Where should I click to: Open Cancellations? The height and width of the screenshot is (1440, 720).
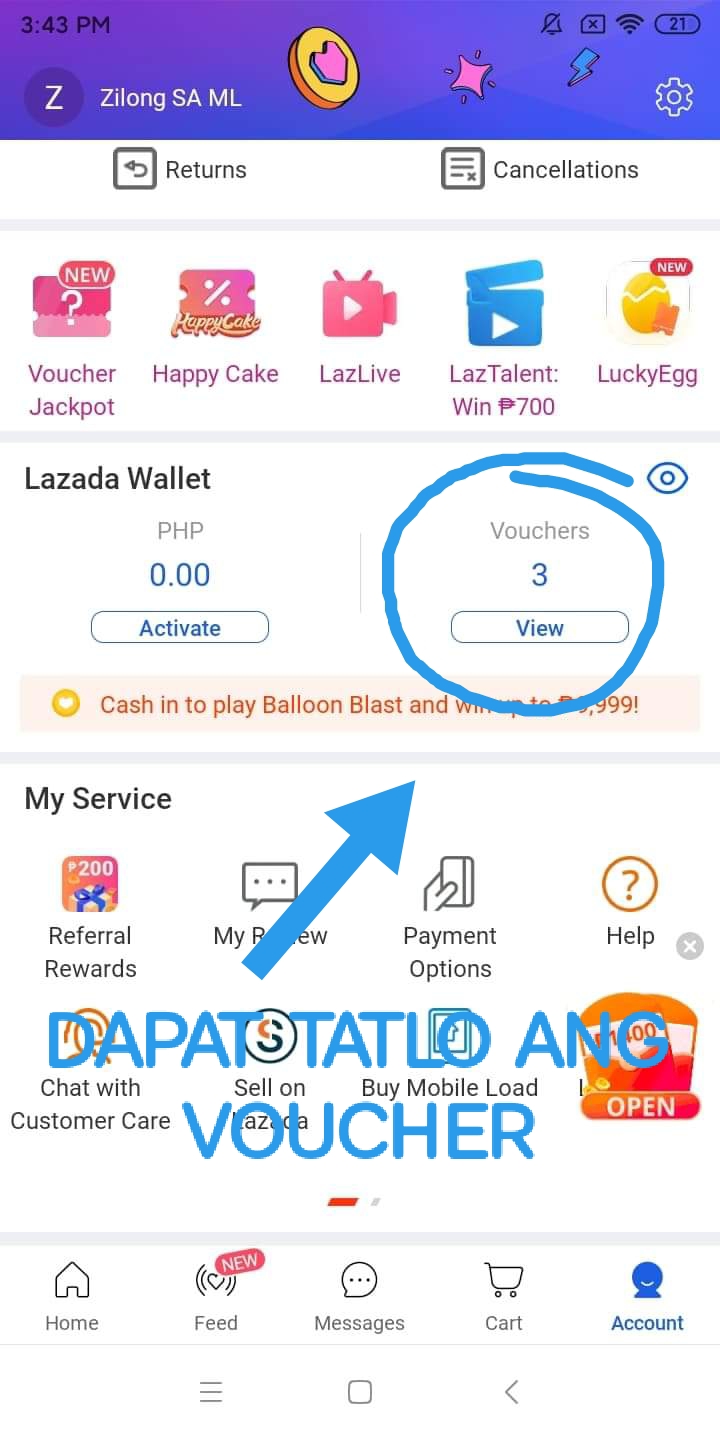pyautogui.click(x=540, y=169)
